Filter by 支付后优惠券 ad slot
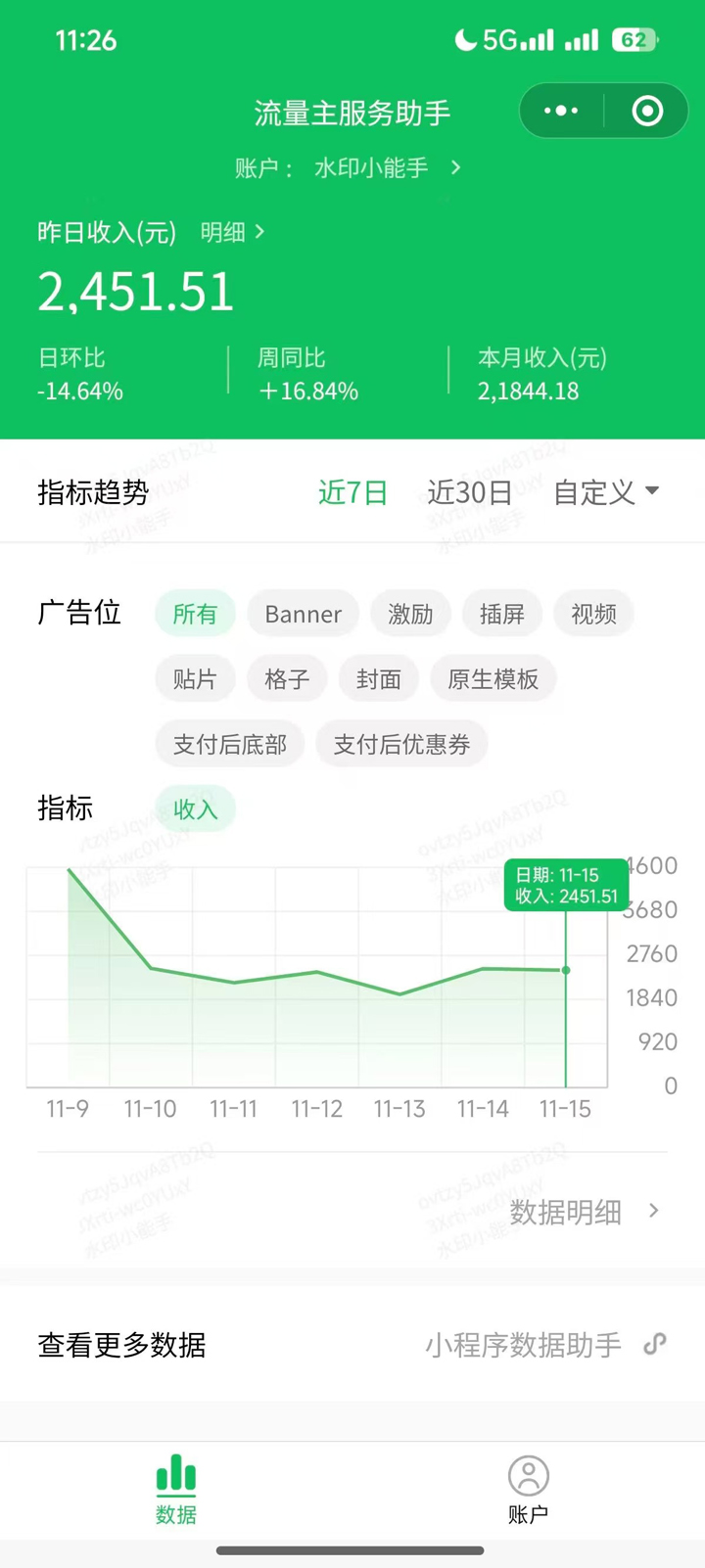 [x=401, y=745]
